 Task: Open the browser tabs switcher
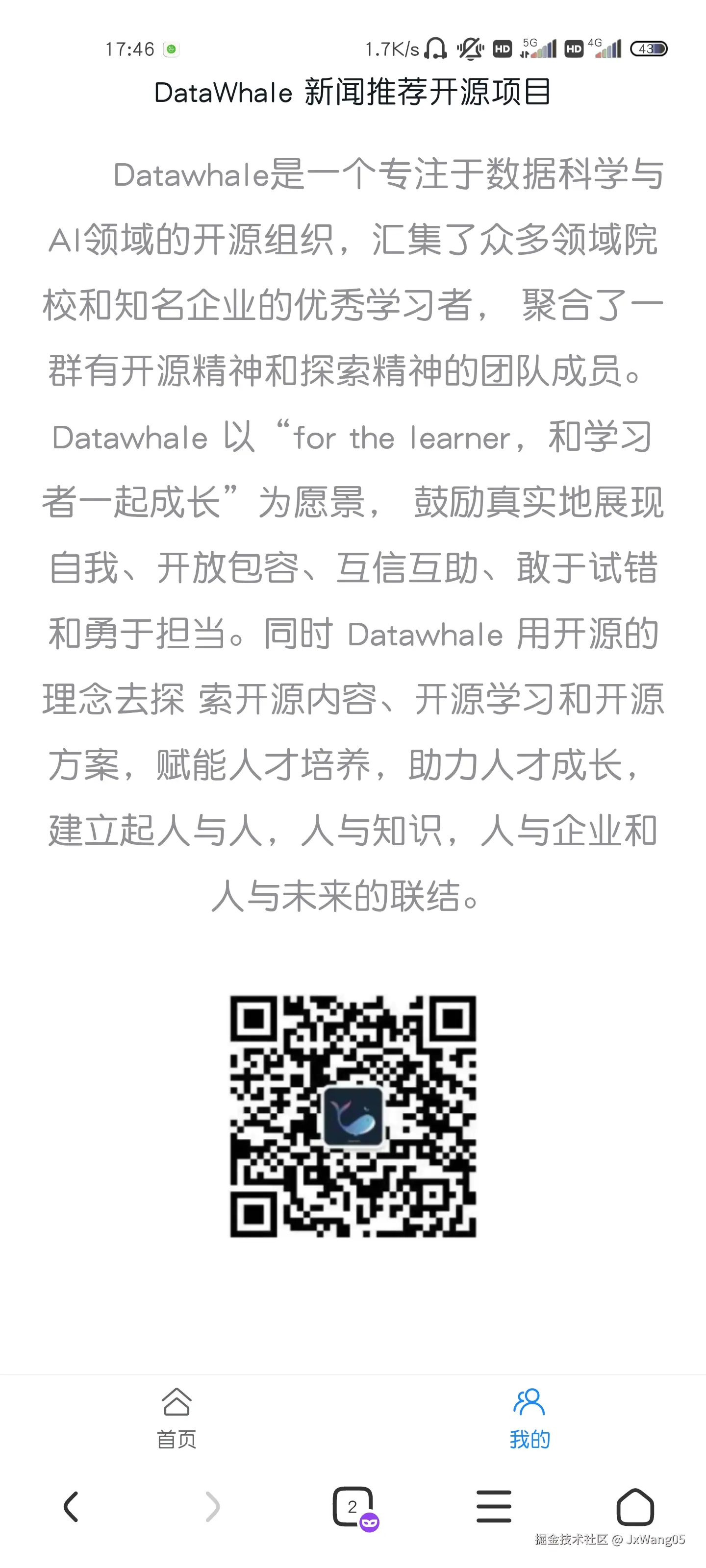point(353,1507)
